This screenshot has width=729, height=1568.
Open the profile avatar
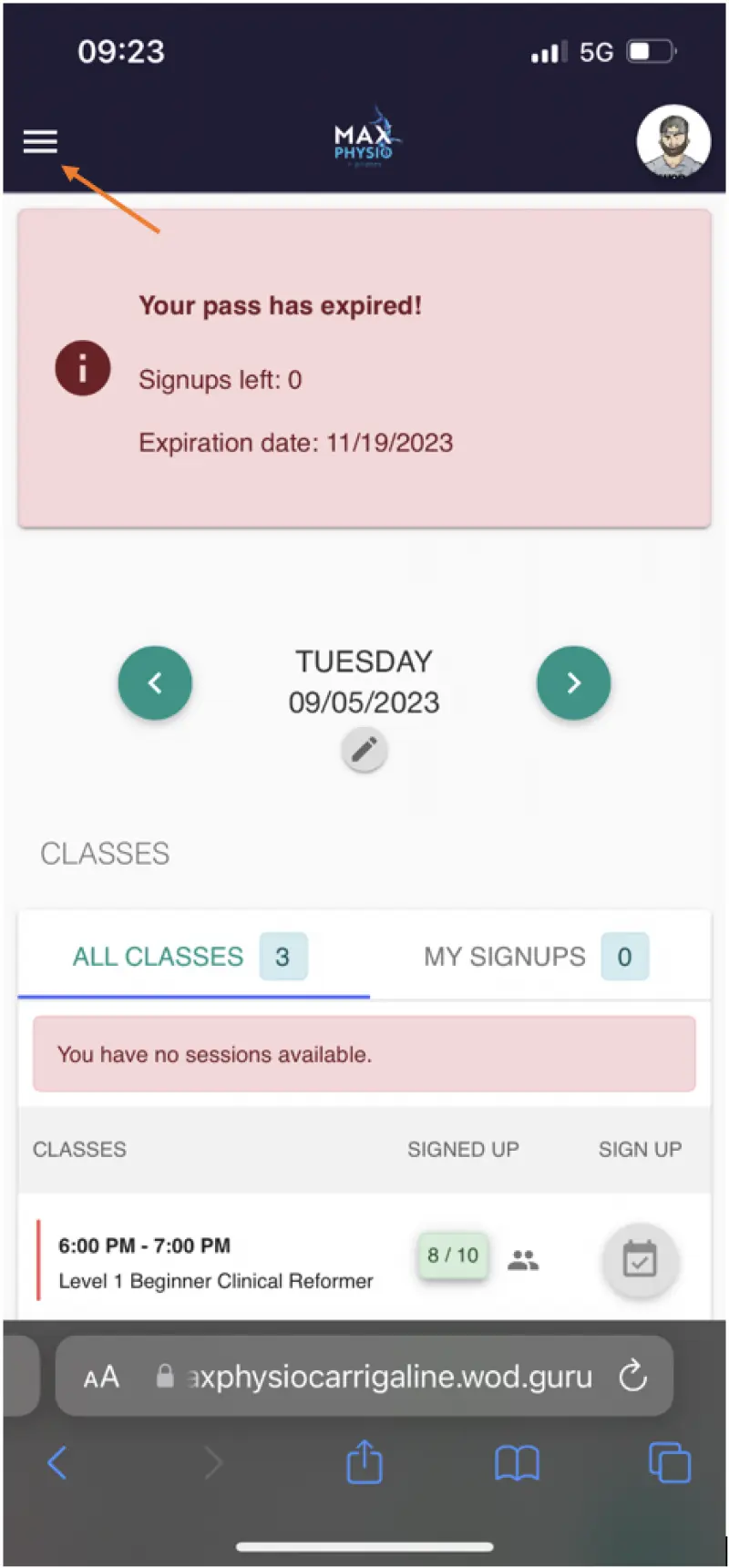(673, 141)
